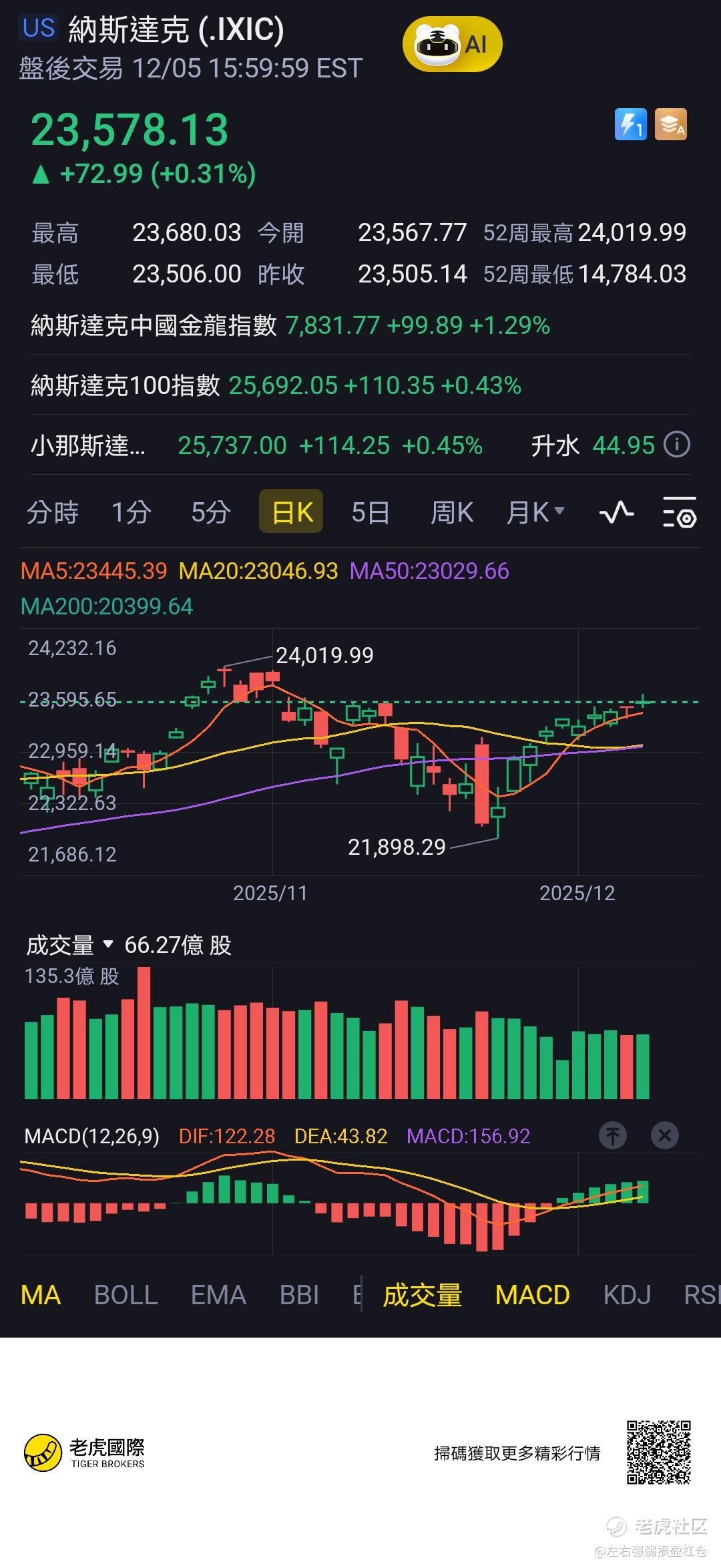
Task: Choose the EMA main indicator
Action: pos(218,1295)
